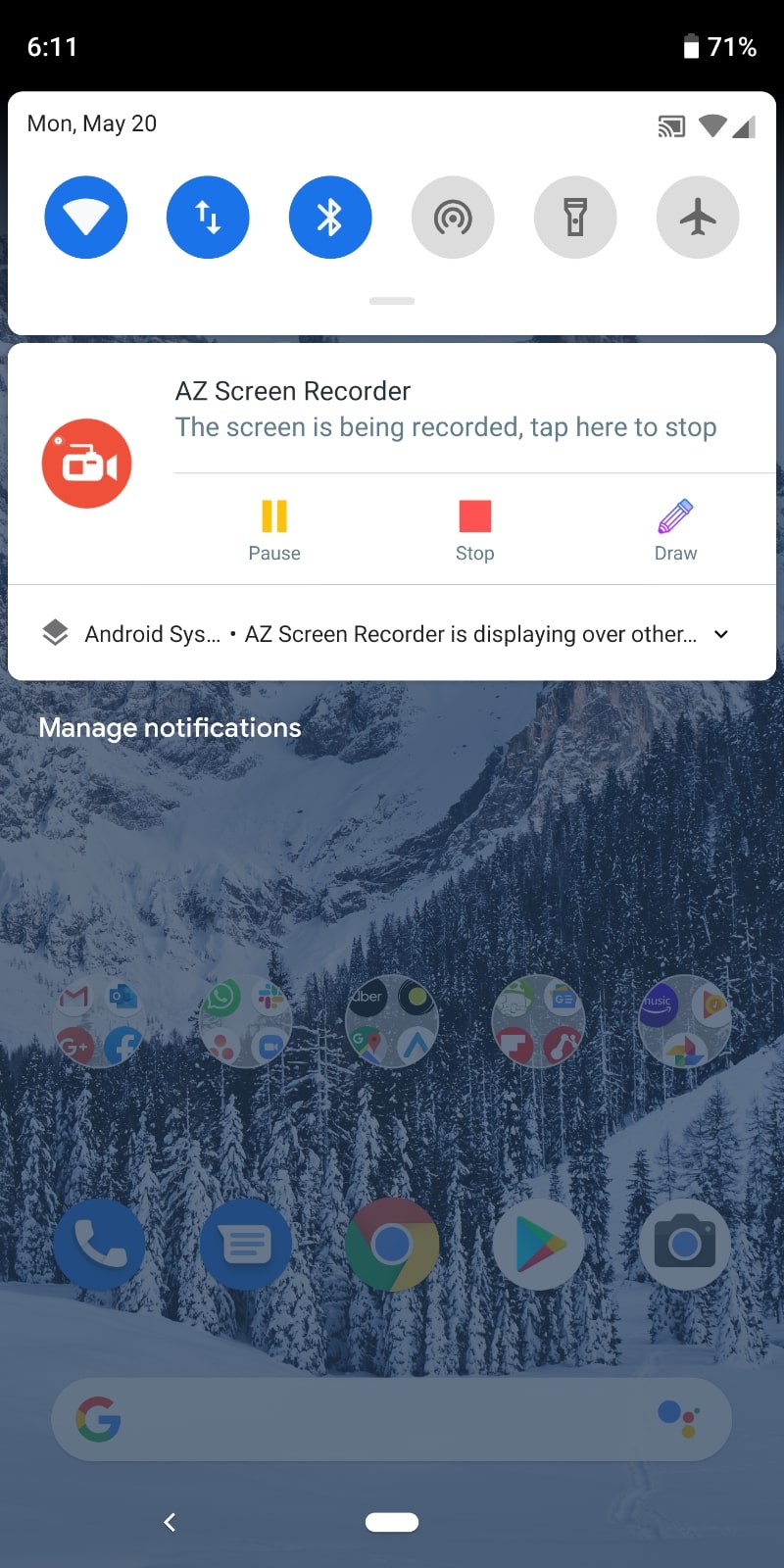Viewport: 784px width, 1568px height.
Task: Enable airplane mode
Action: coord(697,218)
